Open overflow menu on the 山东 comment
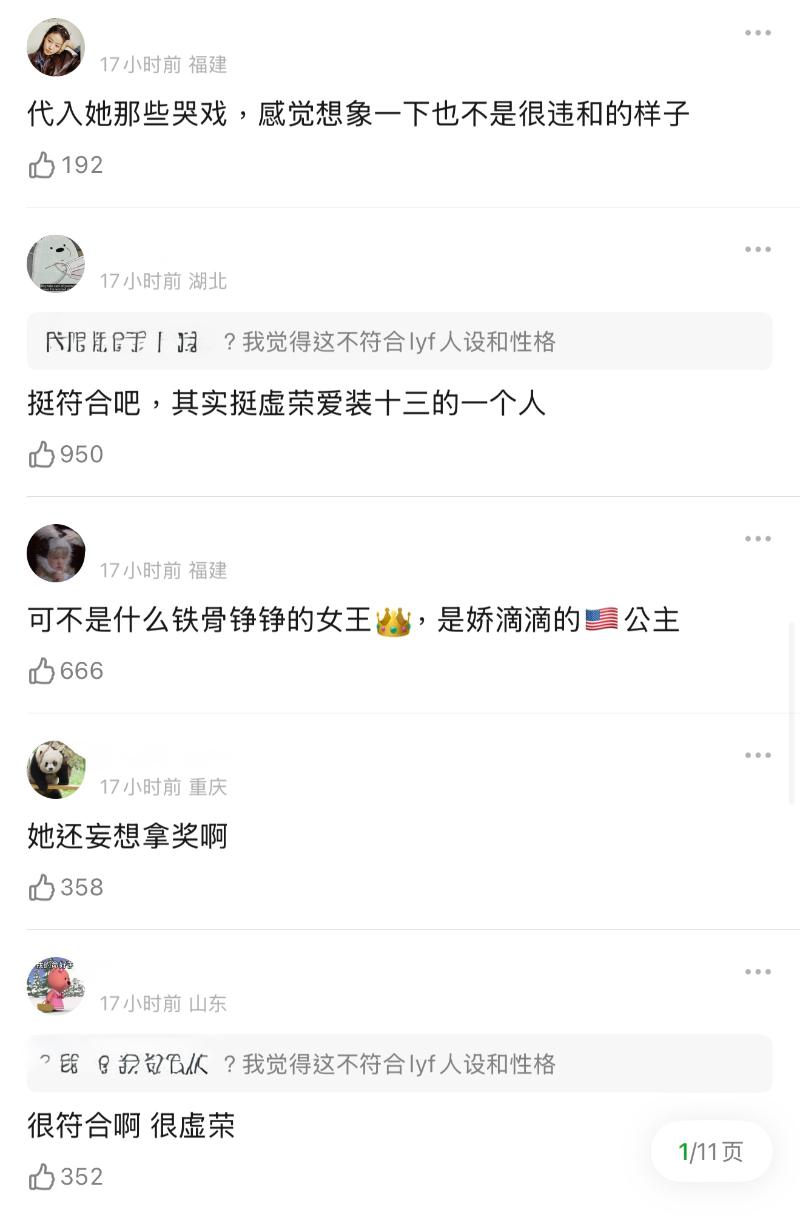800x1215 pixels. (757, 972)
